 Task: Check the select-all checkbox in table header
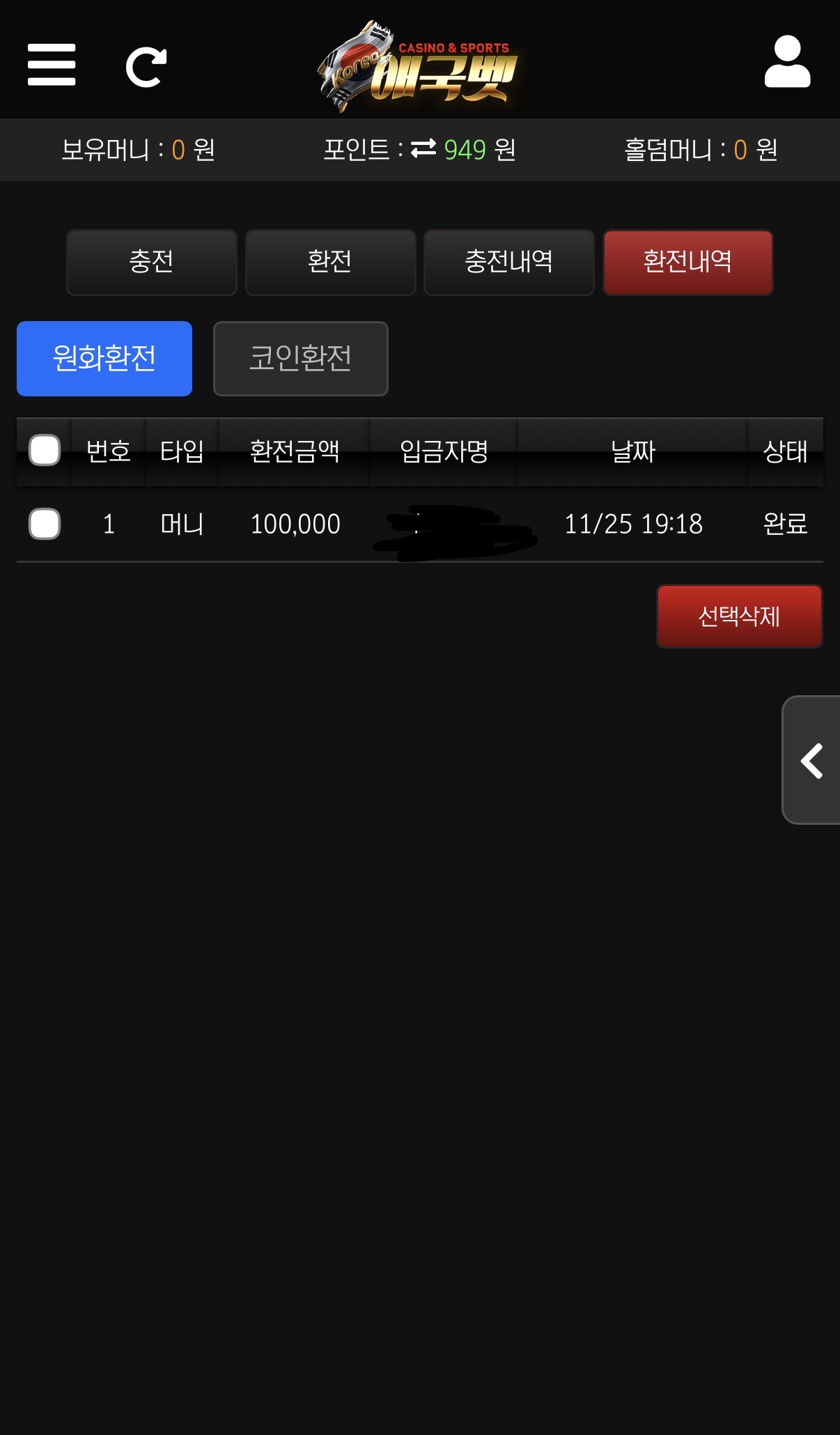tap(45, 450)
